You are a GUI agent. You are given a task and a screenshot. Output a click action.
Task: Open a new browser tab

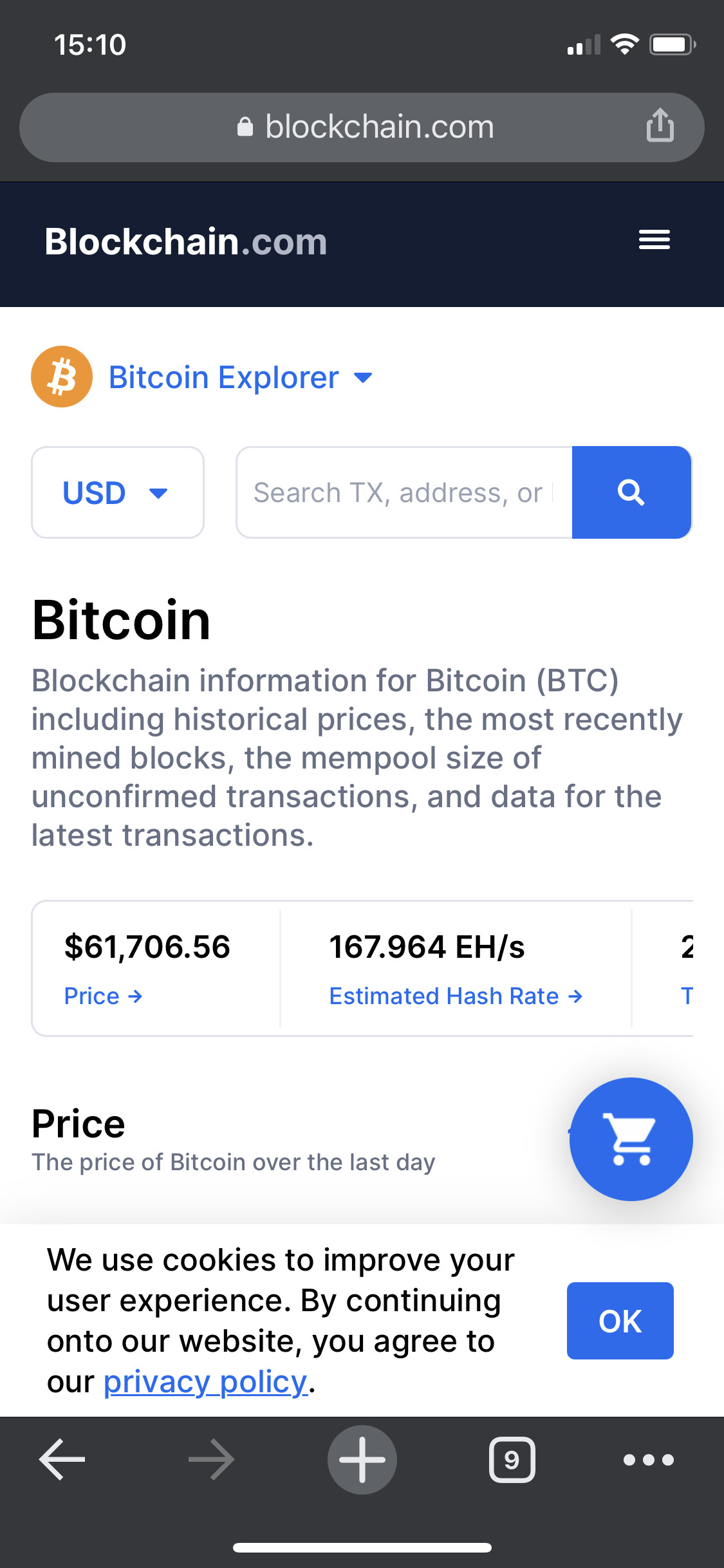[x=362, y=1459]
